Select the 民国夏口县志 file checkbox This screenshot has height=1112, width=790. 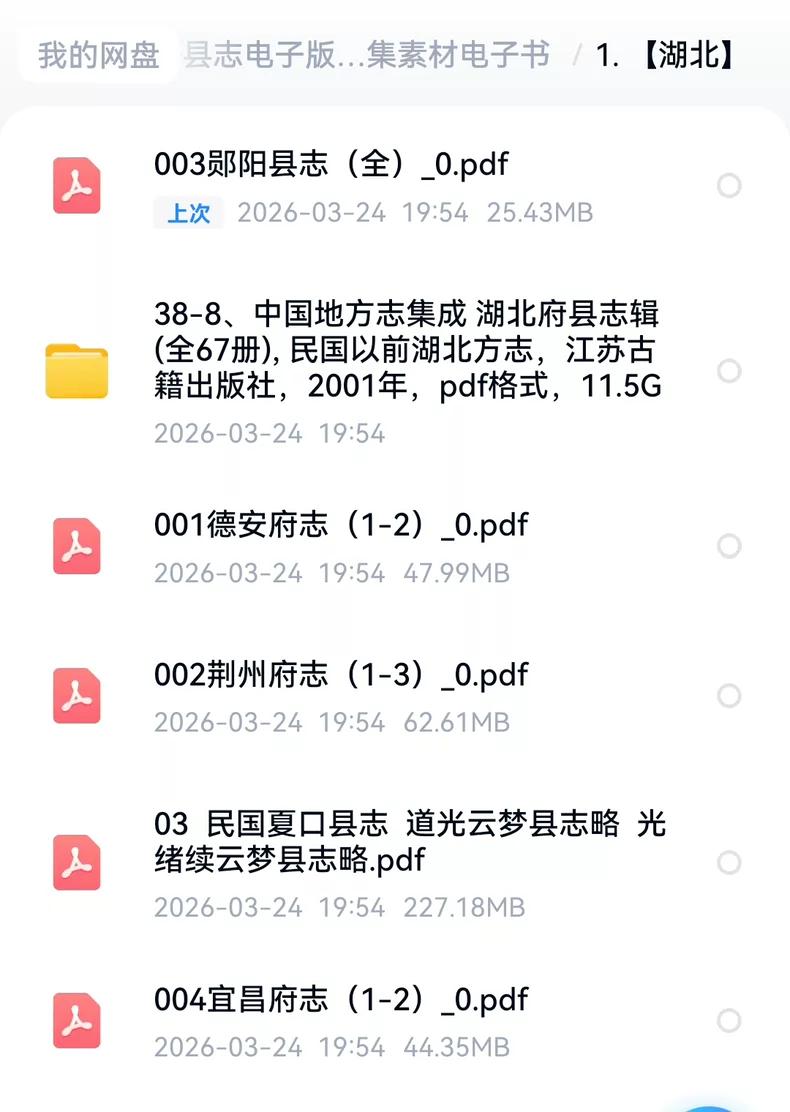pos(729,862)
